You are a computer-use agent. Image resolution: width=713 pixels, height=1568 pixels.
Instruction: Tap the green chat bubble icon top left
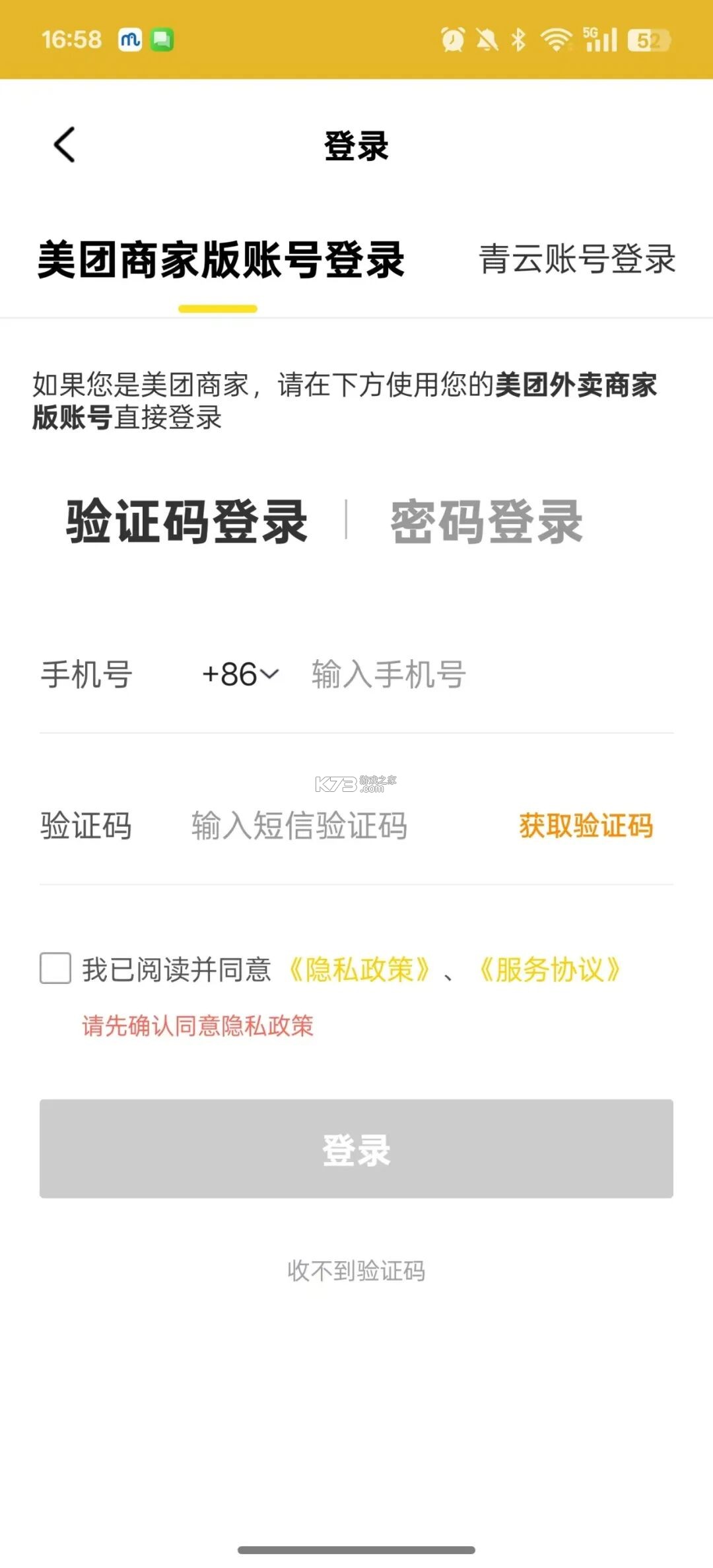click(x=163, y=40)
